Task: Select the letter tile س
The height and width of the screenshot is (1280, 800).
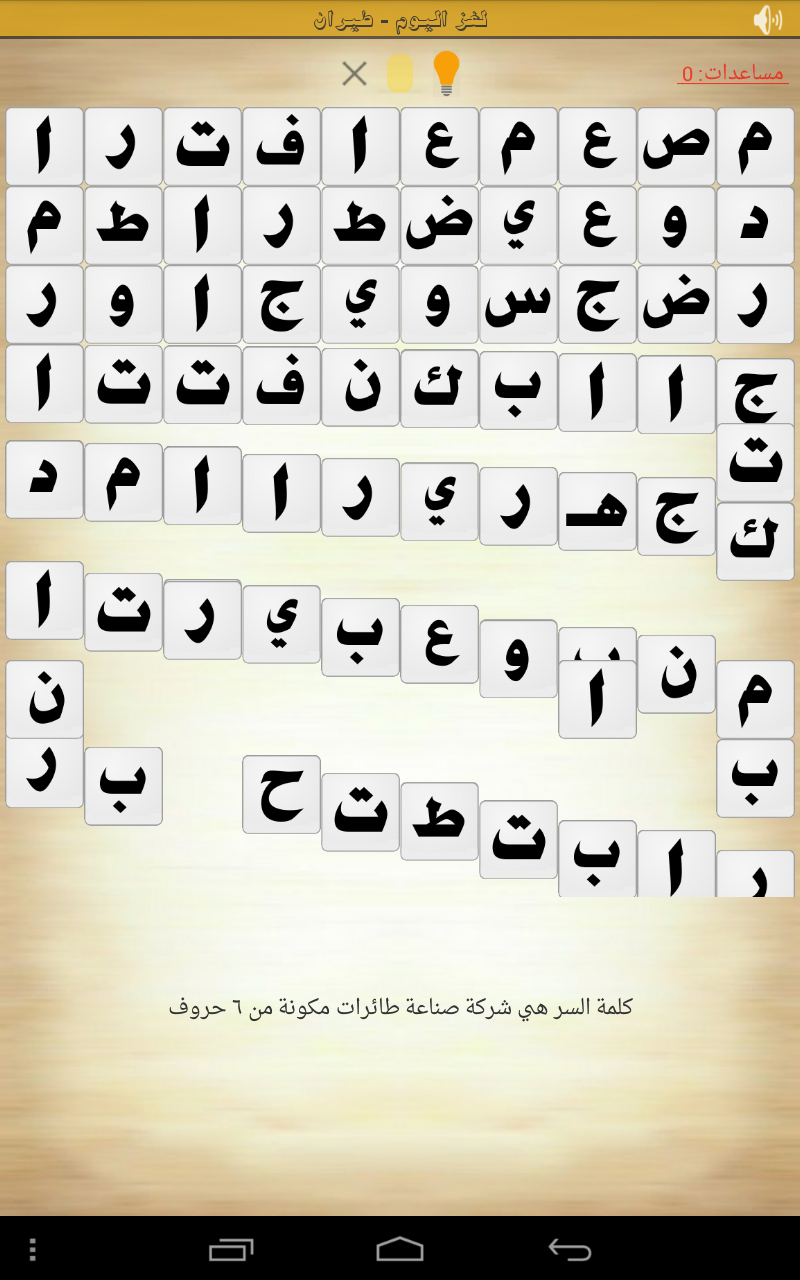Action: 518,304
